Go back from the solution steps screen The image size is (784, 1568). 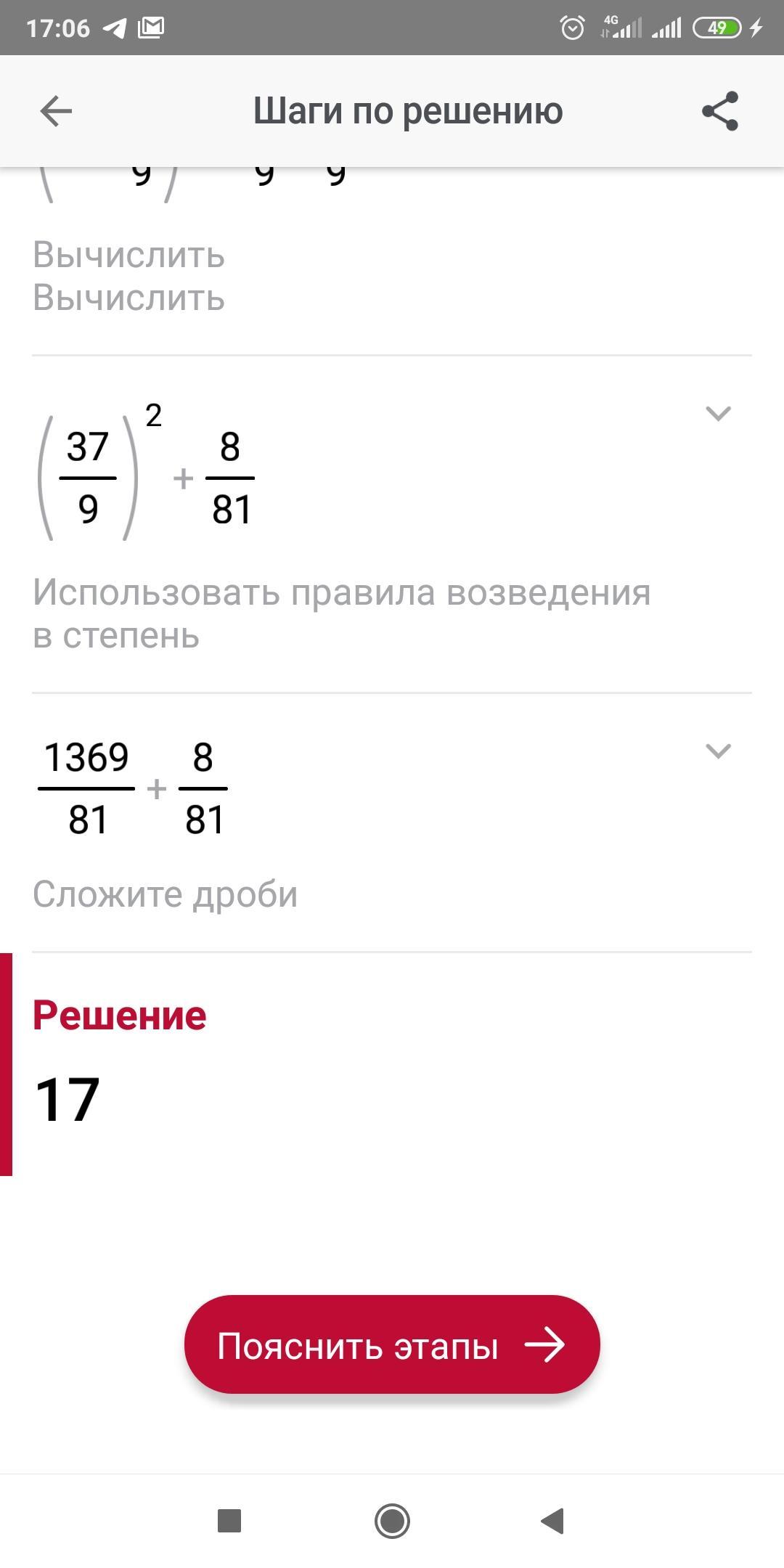56,111
